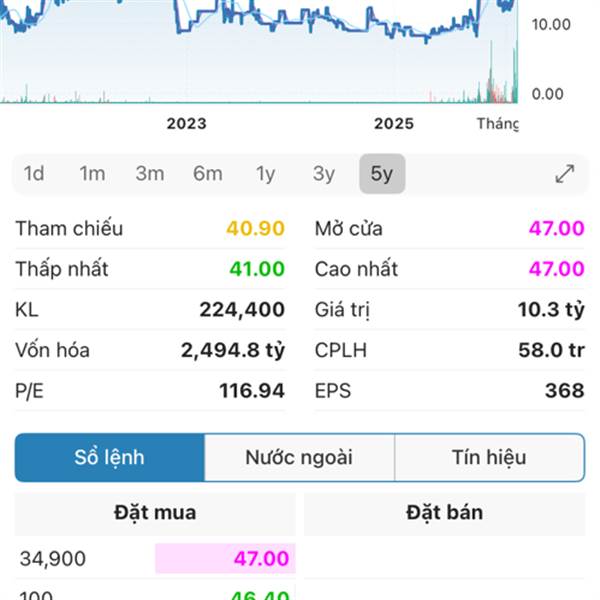Open the Sổ lệnh tab
This screenshot has width=600, height=600.
click(x=110, y=458)
